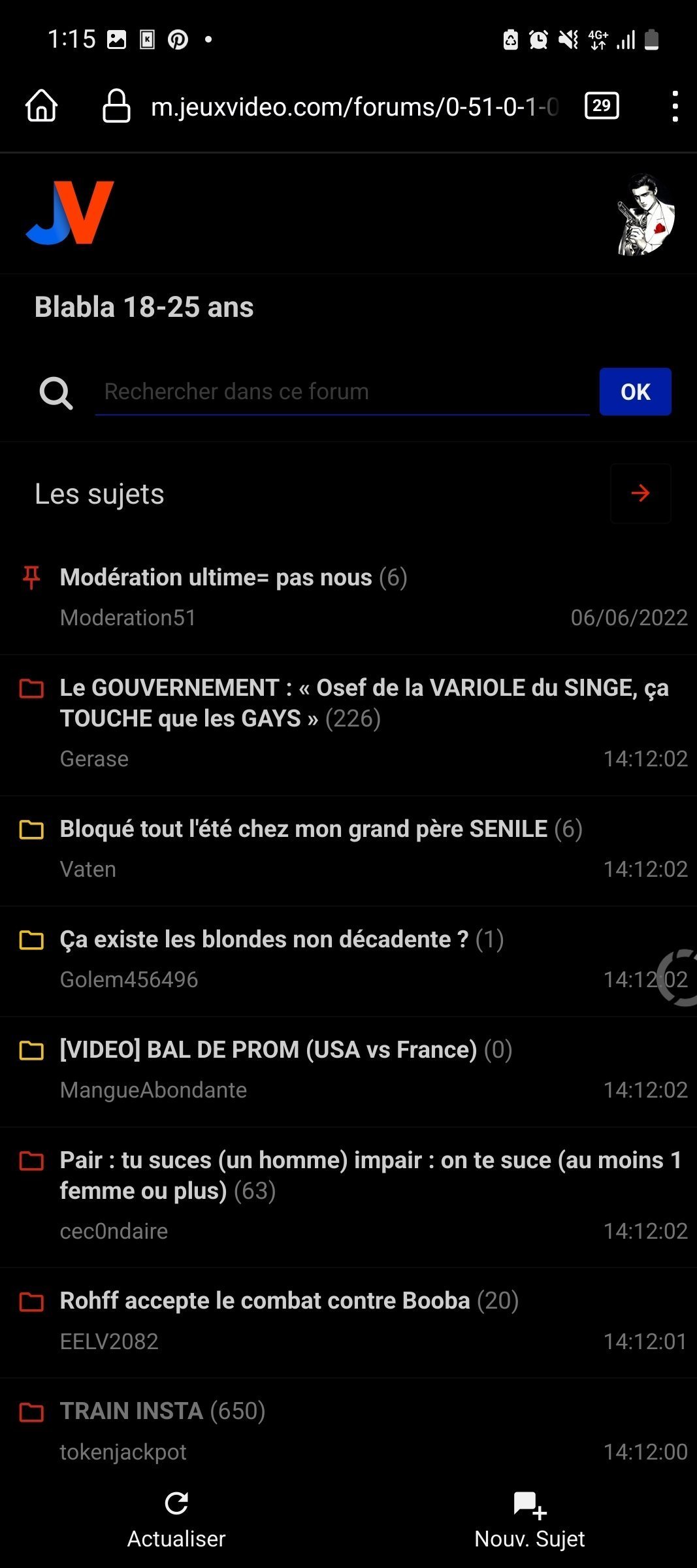Refresh the forum with Actualiser
This screenshot has height=1568, width=697.
click(176, 1520)
